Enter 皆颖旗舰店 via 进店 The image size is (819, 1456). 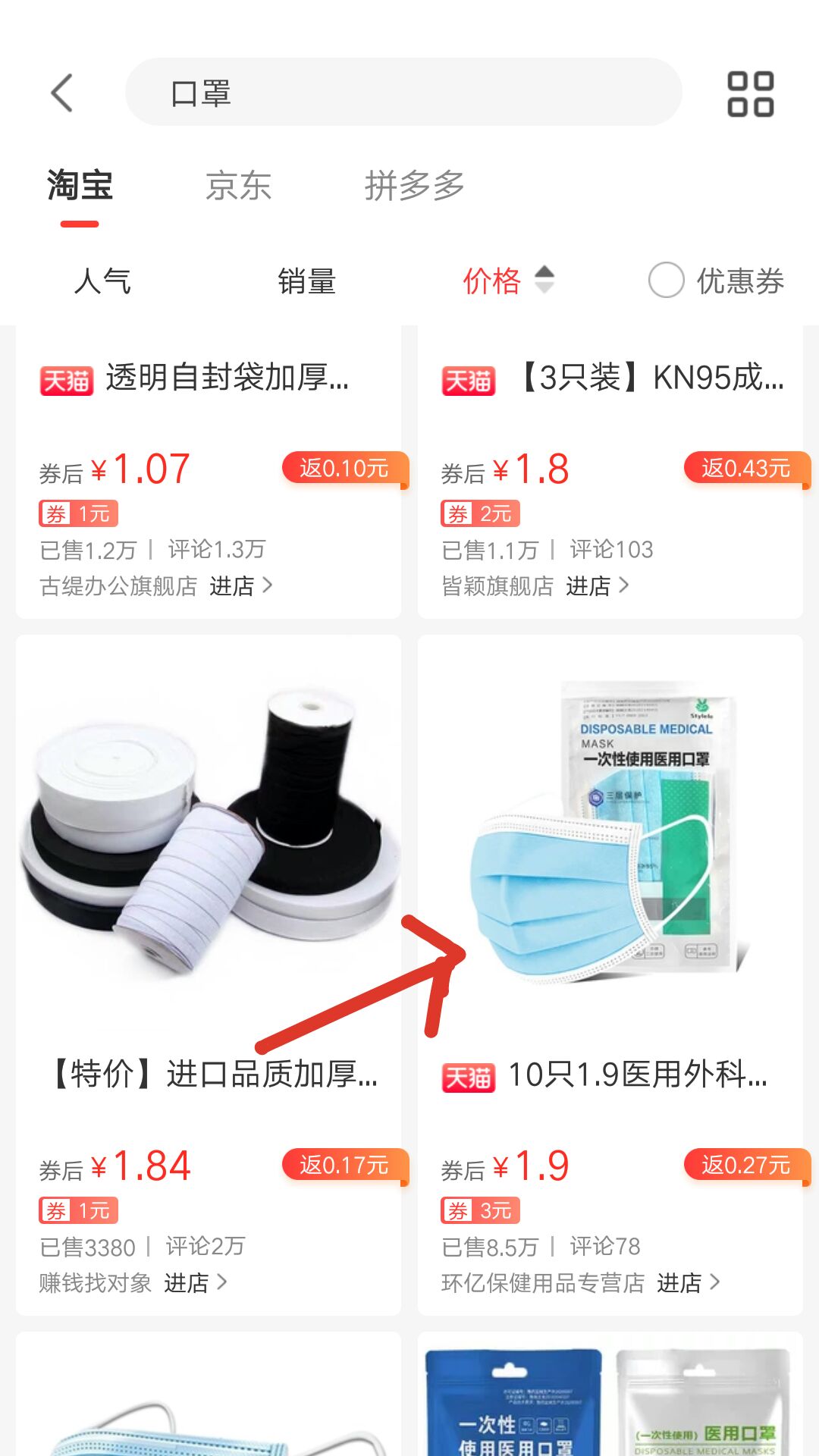[x=596, y=586]
